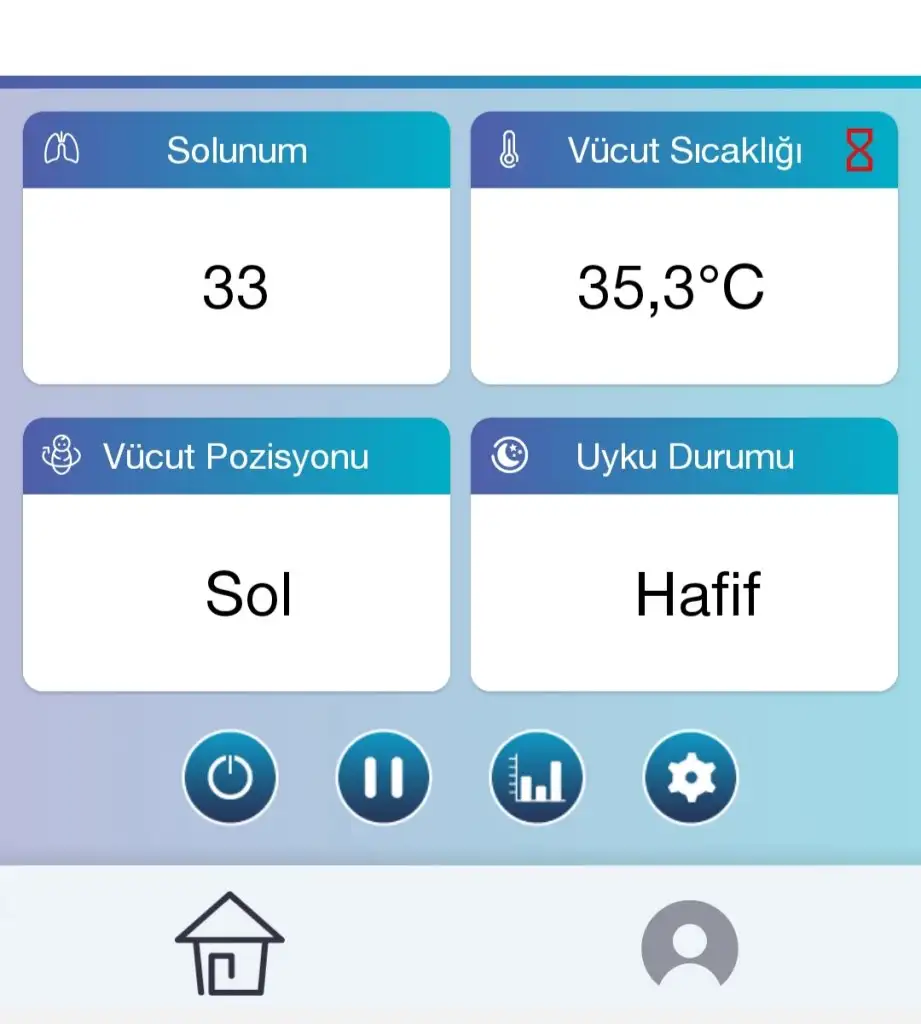Image resolution: width=921 pixels, height=1024 pixels.
Task: Open the Solunum card
Action: point(236,248)
